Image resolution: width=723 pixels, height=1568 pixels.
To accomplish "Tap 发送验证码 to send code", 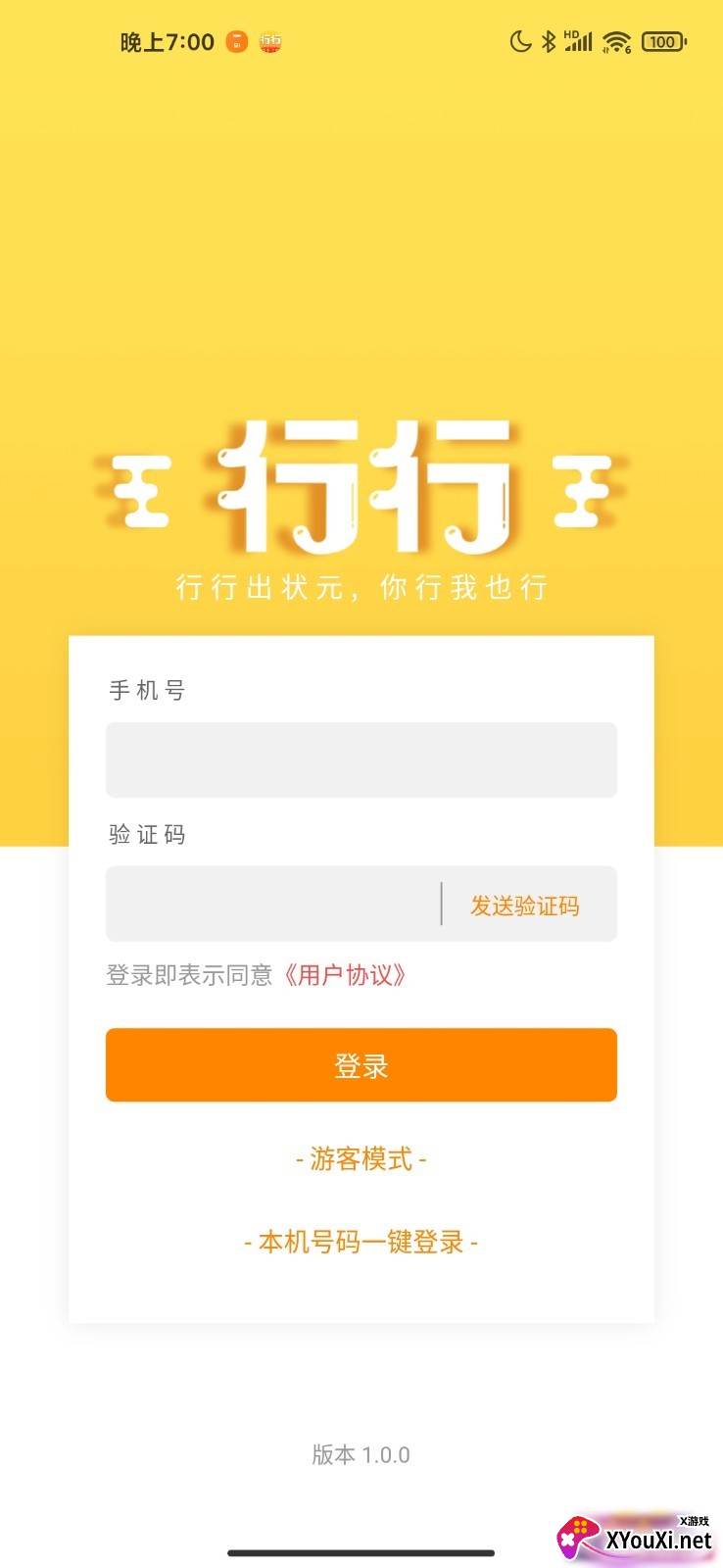I will tap(525, 906).
